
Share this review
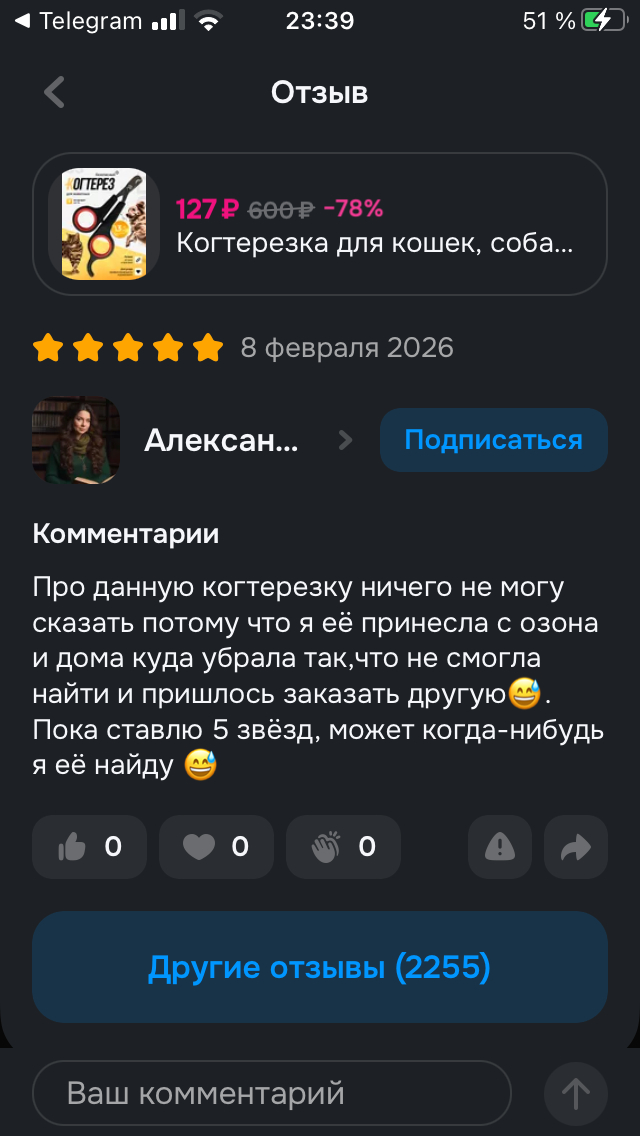(x=575, y=847)
